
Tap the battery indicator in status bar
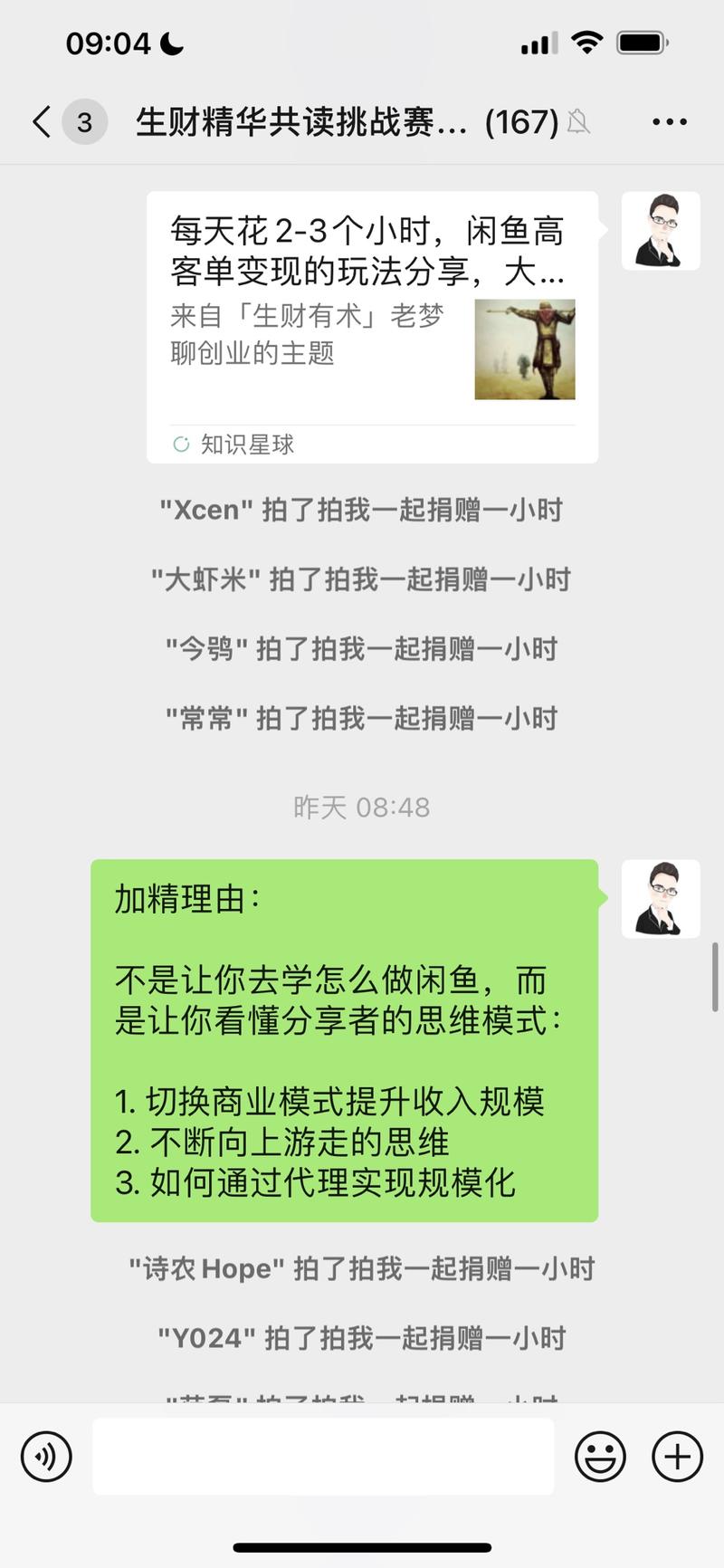click(643, 41)
